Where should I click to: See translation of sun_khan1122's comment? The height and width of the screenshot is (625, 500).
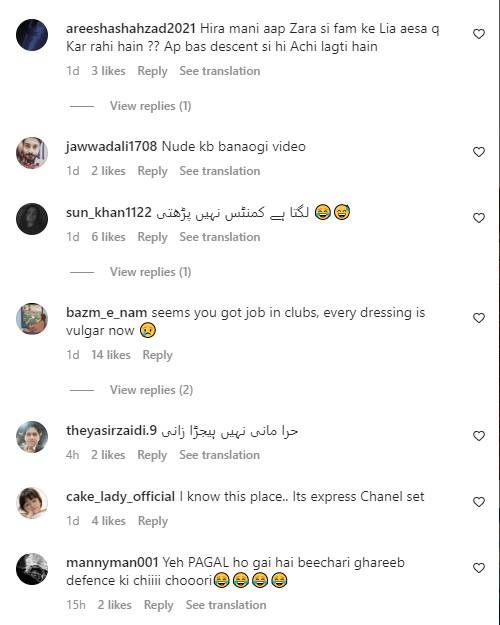click(x=220, y=237)
